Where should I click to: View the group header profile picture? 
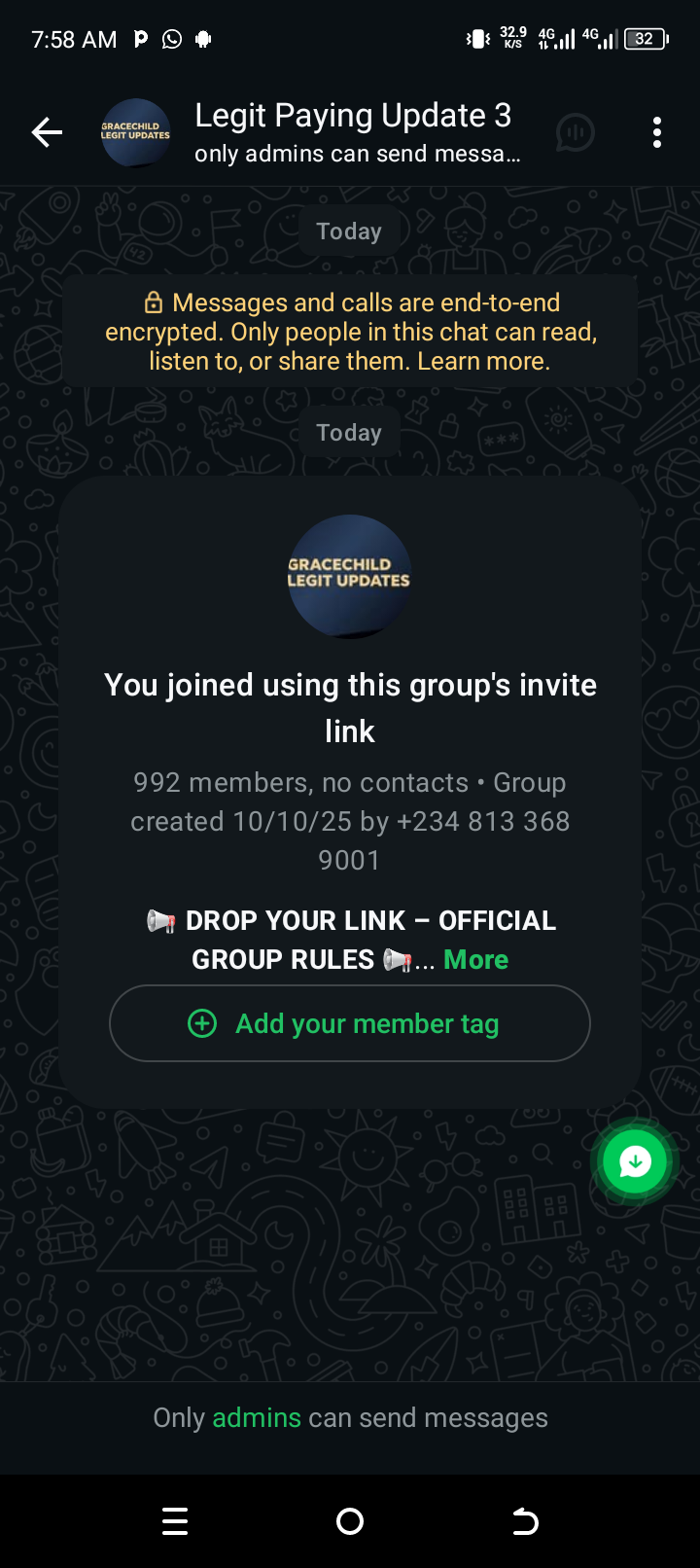136,132
